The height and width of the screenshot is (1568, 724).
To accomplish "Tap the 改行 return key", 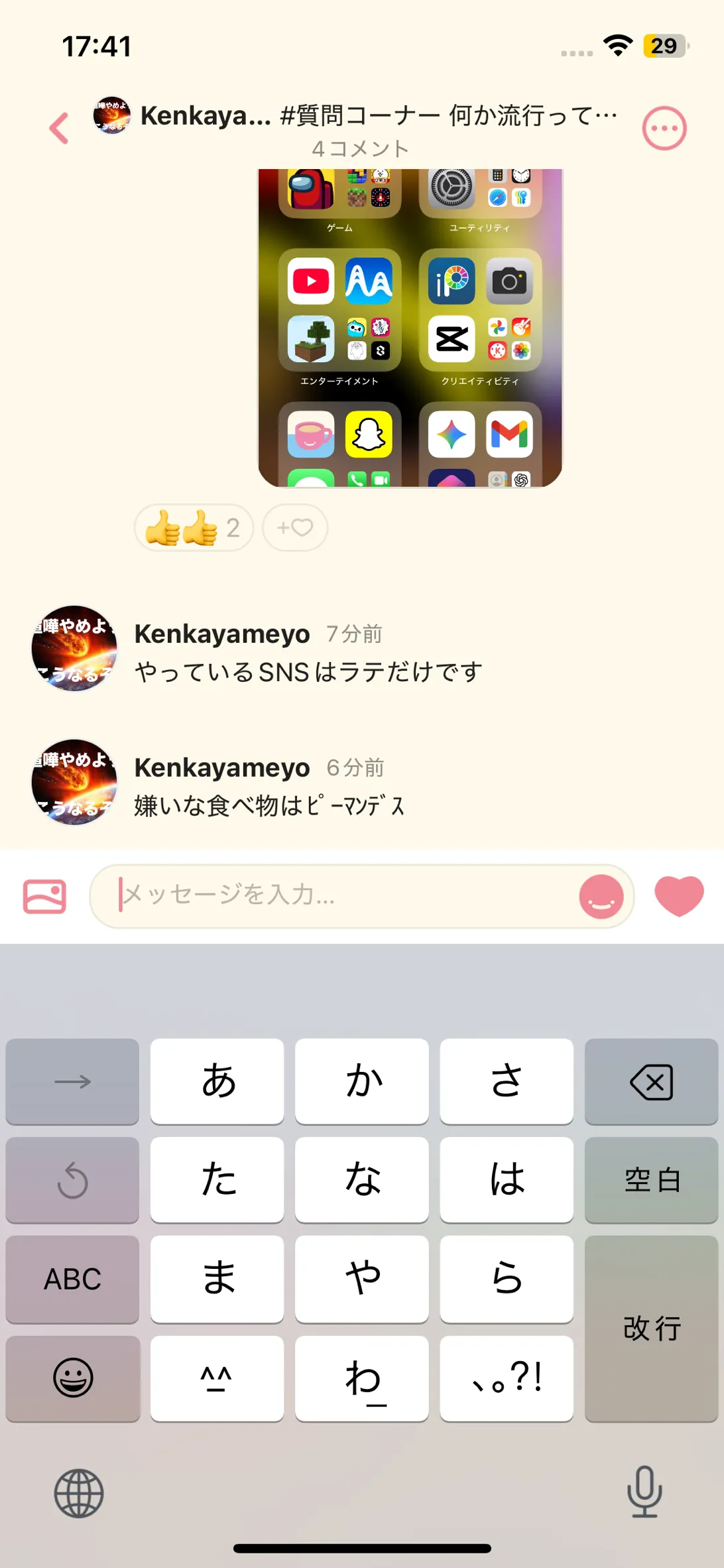I will click(x=651, y=1329).
